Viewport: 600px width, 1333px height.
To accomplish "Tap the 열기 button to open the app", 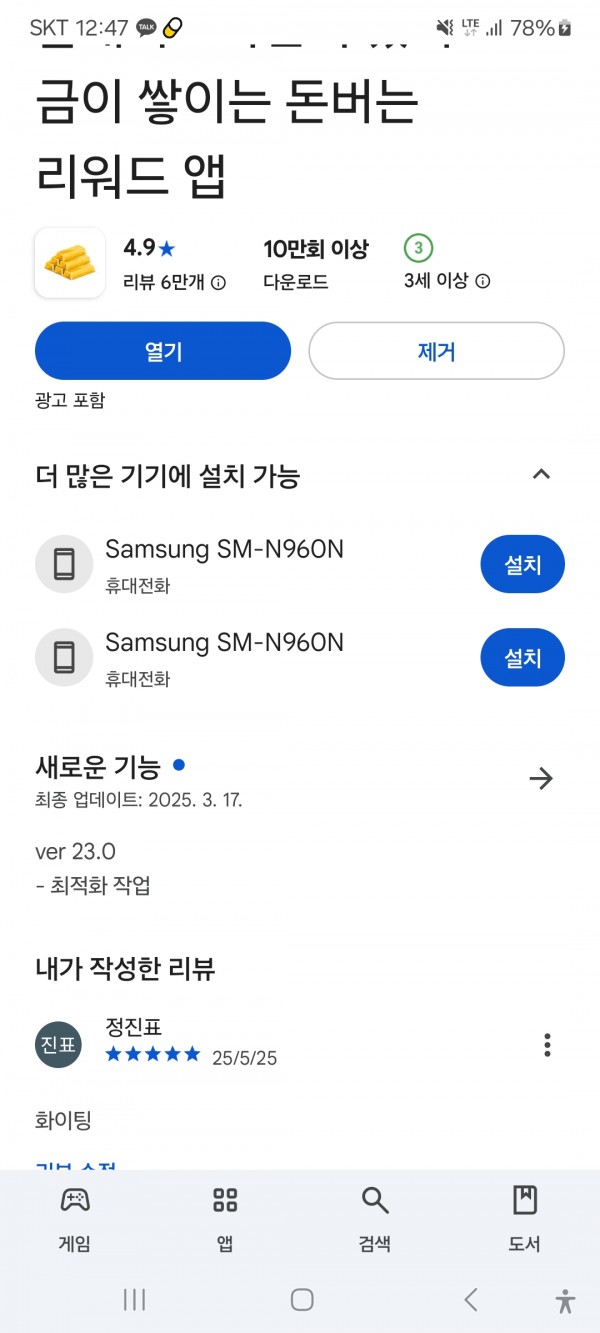I will click(x=163, y=351).
